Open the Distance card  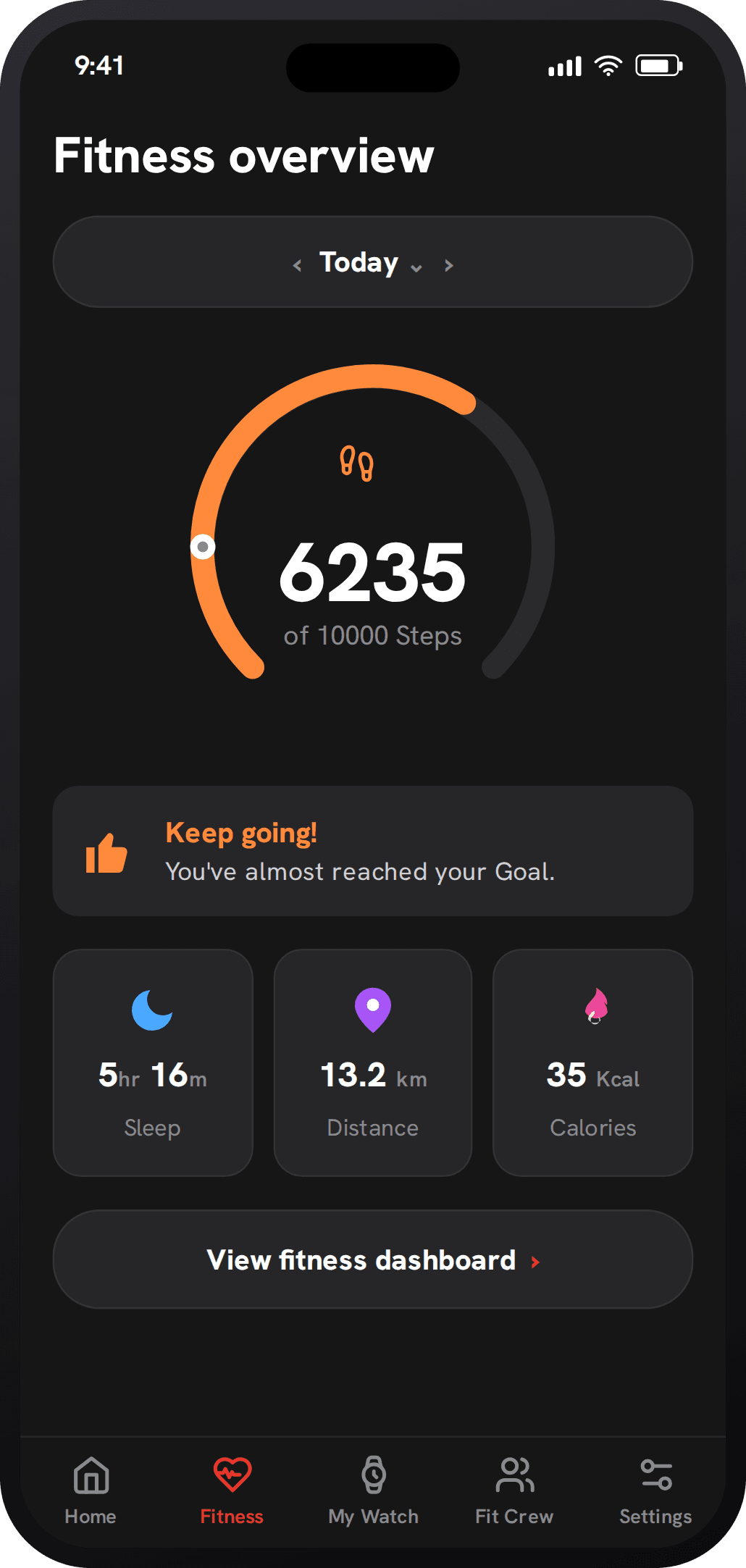pos(373,1062)
